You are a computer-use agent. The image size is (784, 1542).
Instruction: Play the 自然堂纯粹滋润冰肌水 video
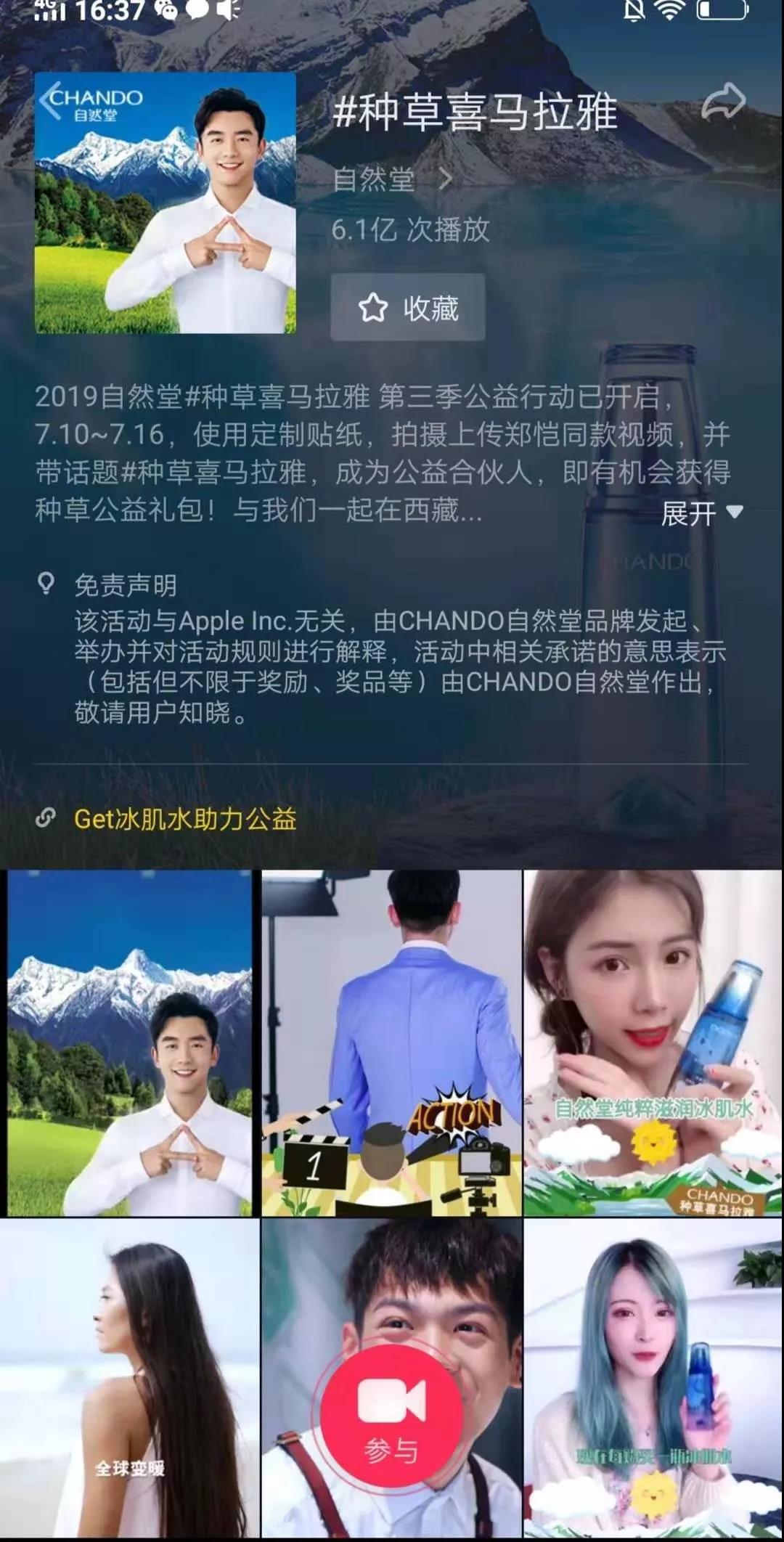[653, 1043]
